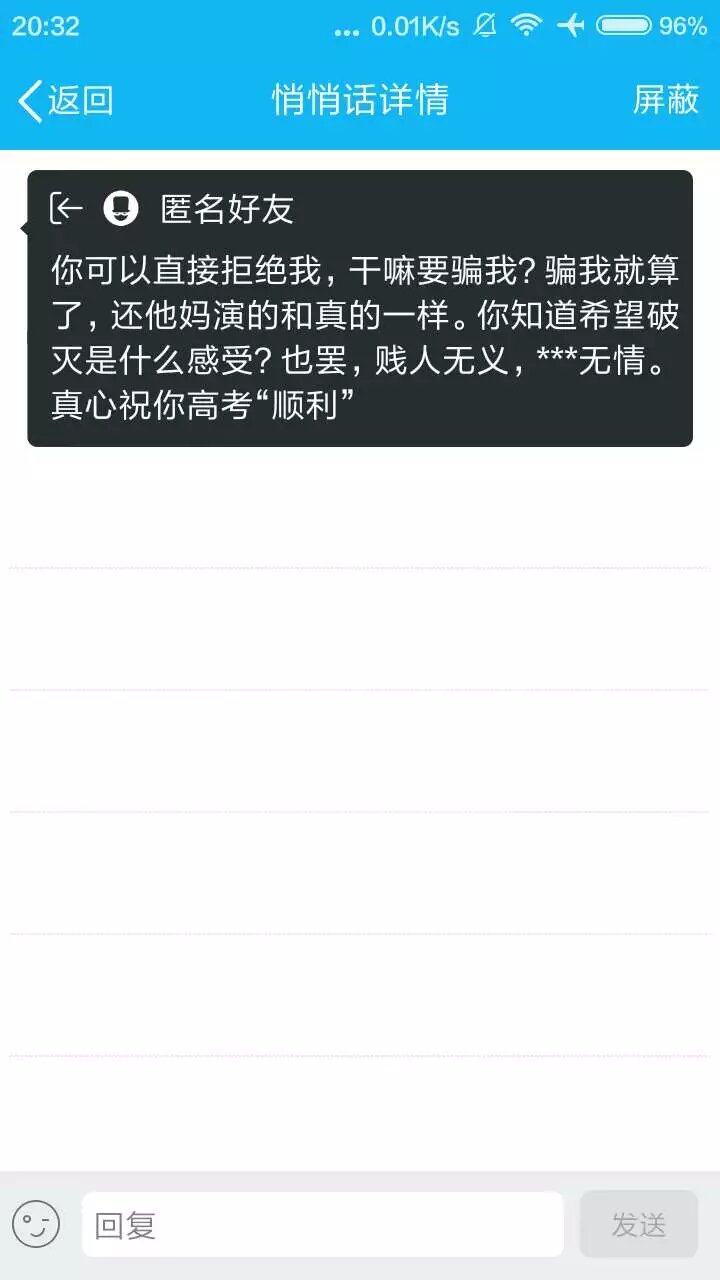The width and height of the screenshot is (720, 1280).
Task: Tap 屏蔽 to block this sender
Action: [x=665, y=100]
